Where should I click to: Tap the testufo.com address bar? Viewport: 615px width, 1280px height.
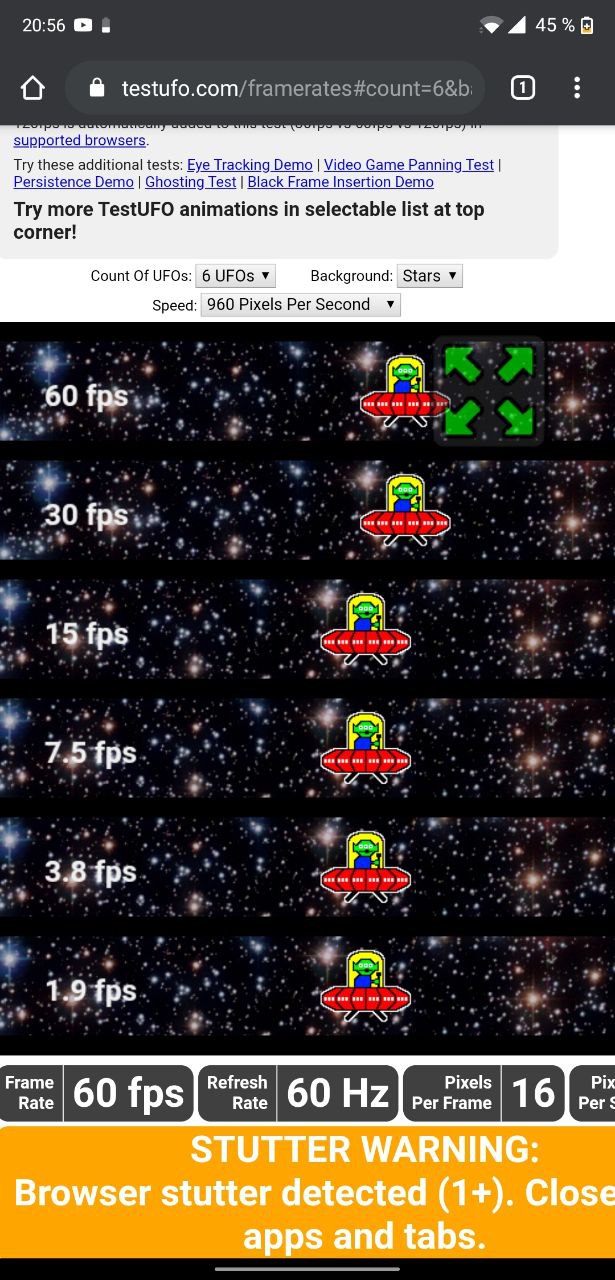pyautogui.click(x=290, y=89)
